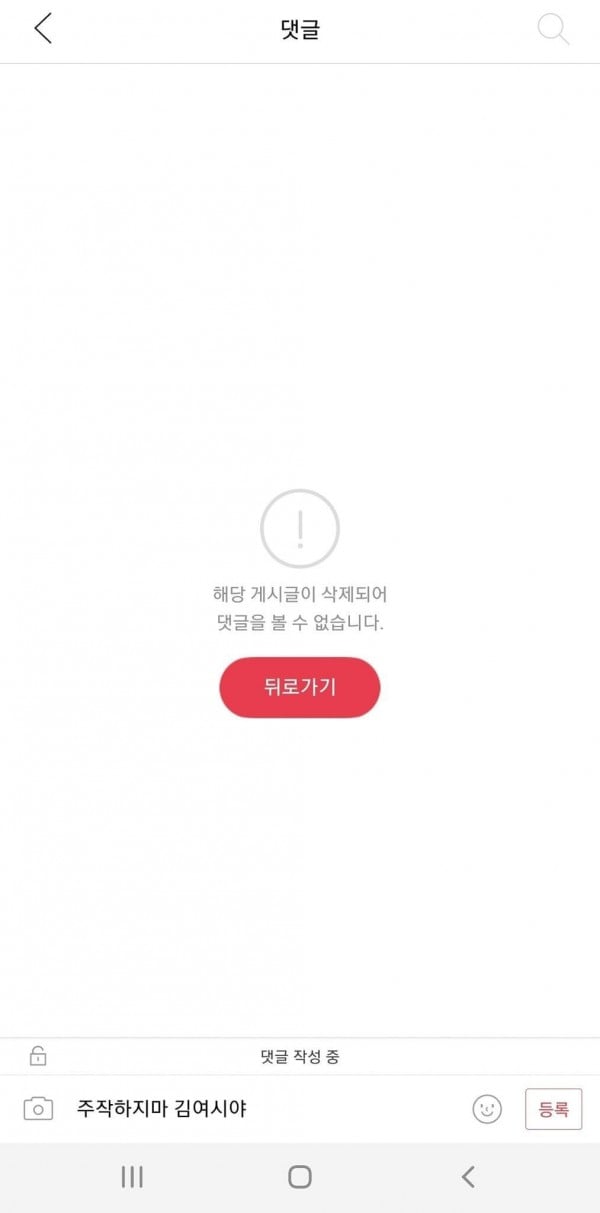Open recent apps from navigation bar
Image resolution: width=600 pixels, height=1213 pixels.
point(132,1177)
